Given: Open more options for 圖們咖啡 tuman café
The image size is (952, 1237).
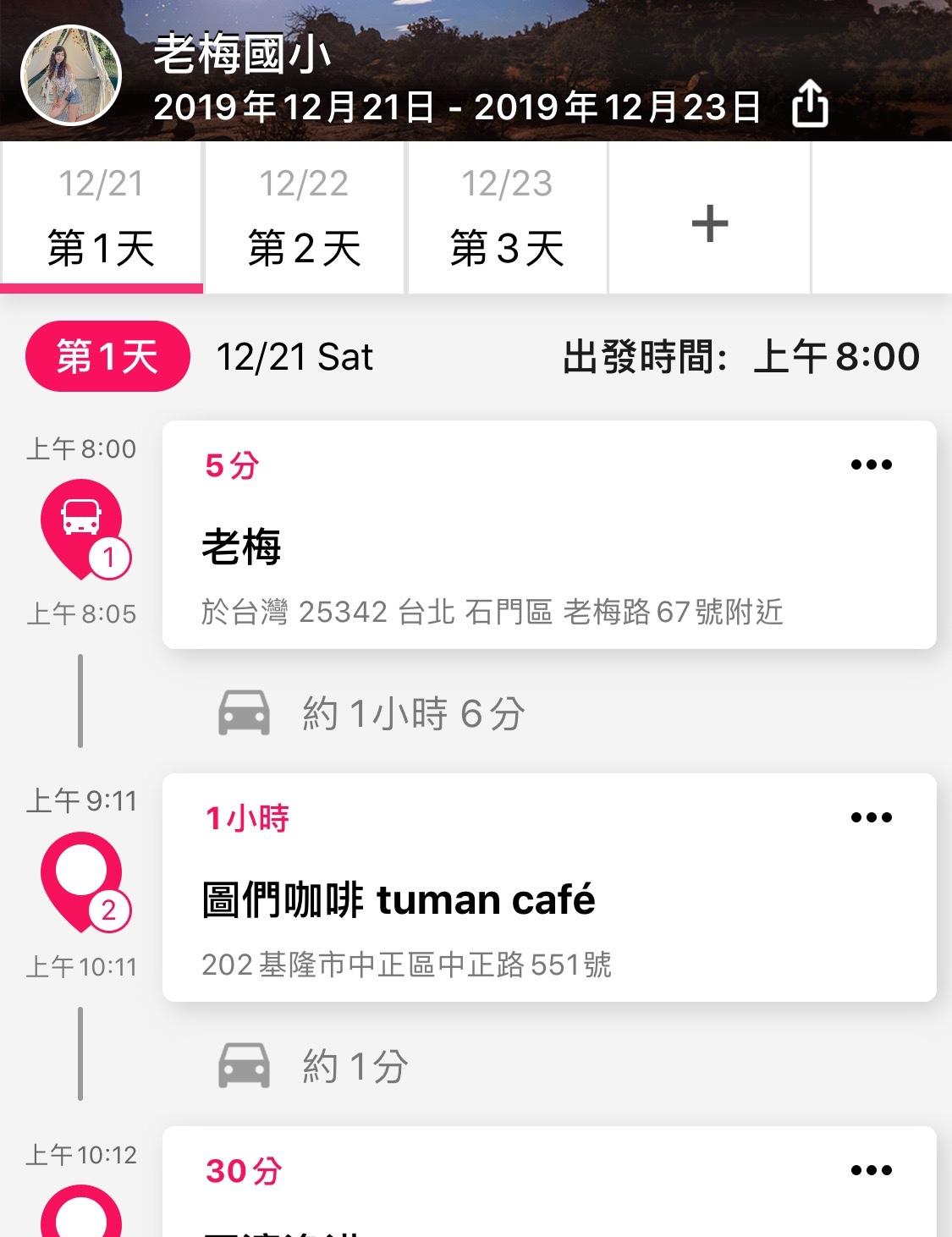Looking at the screenshot, I should click(x=871, y=817).
